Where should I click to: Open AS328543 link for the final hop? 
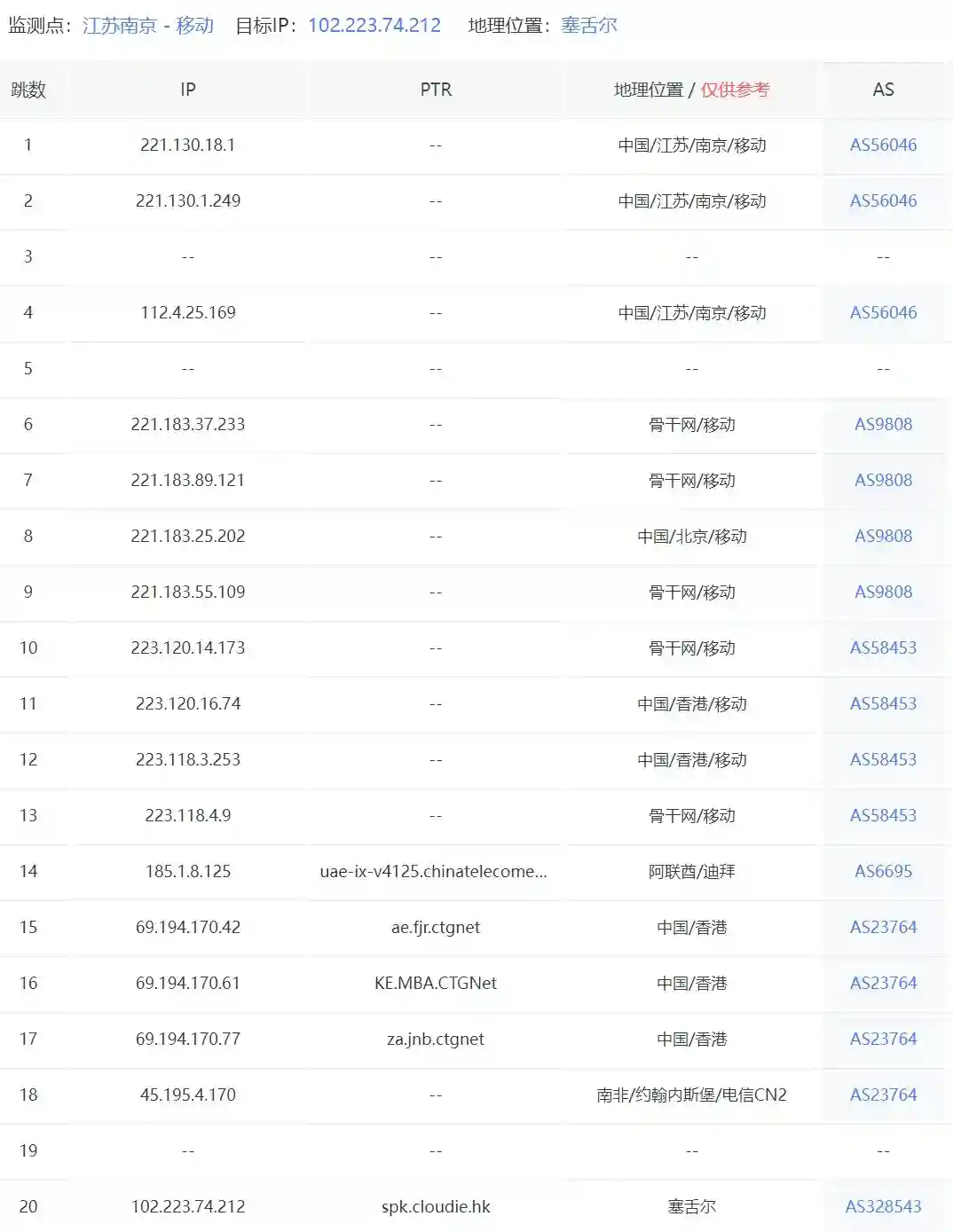click(x=883, y=1206)
